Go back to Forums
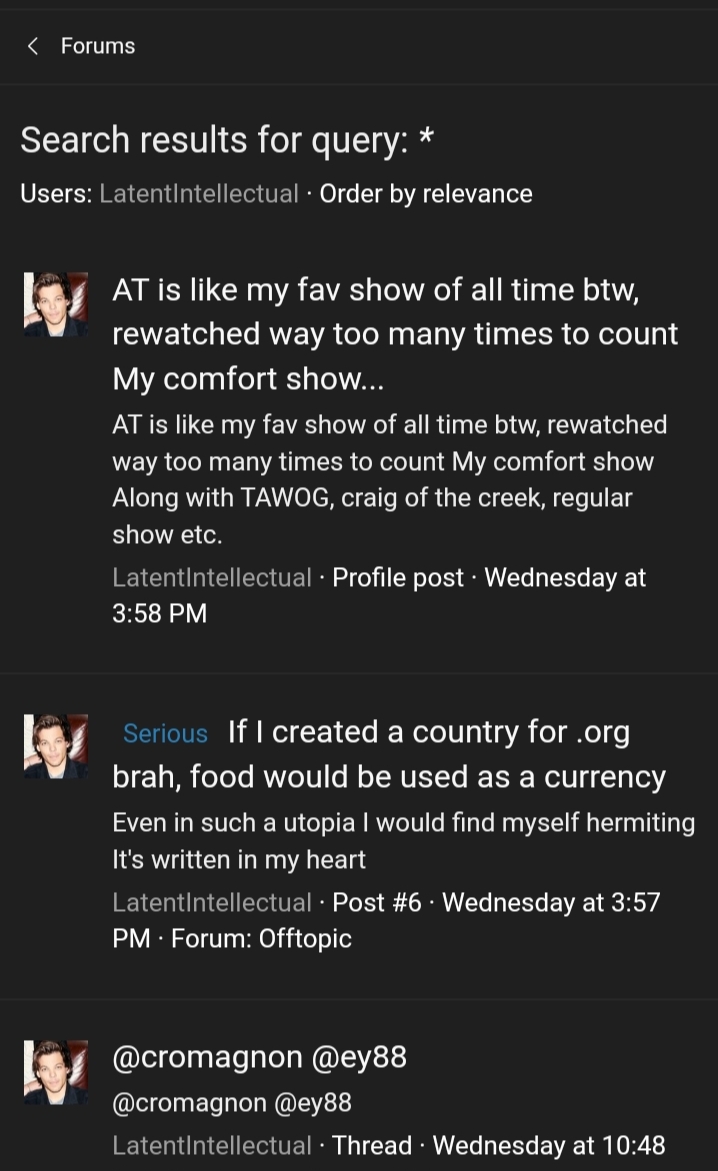Image resolution: width=718 pixels, height=1171 pixels. tap(82, 46)
